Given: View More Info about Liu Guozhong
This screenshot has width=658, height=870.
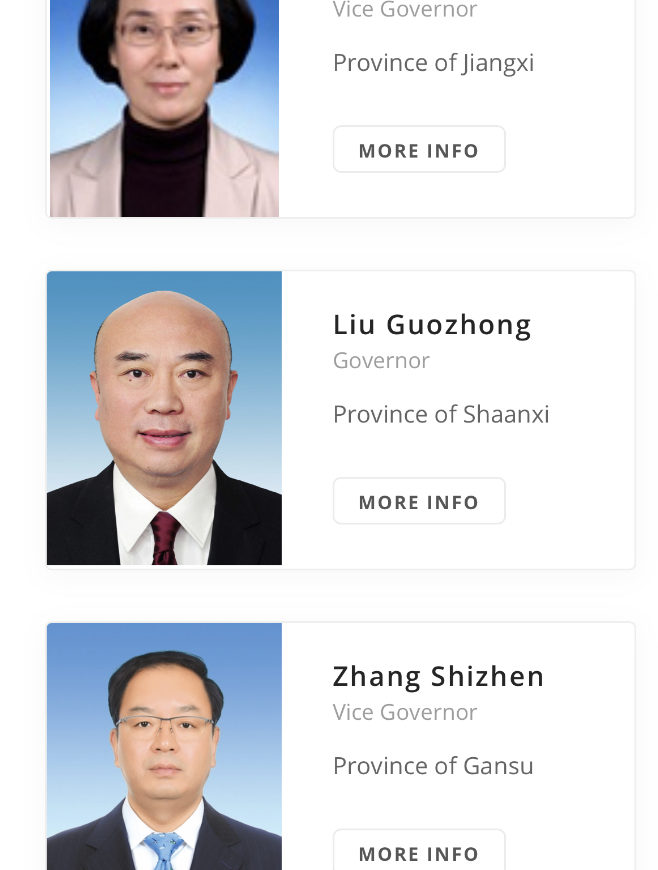Looking at the screenshot, I should [419, 501].
